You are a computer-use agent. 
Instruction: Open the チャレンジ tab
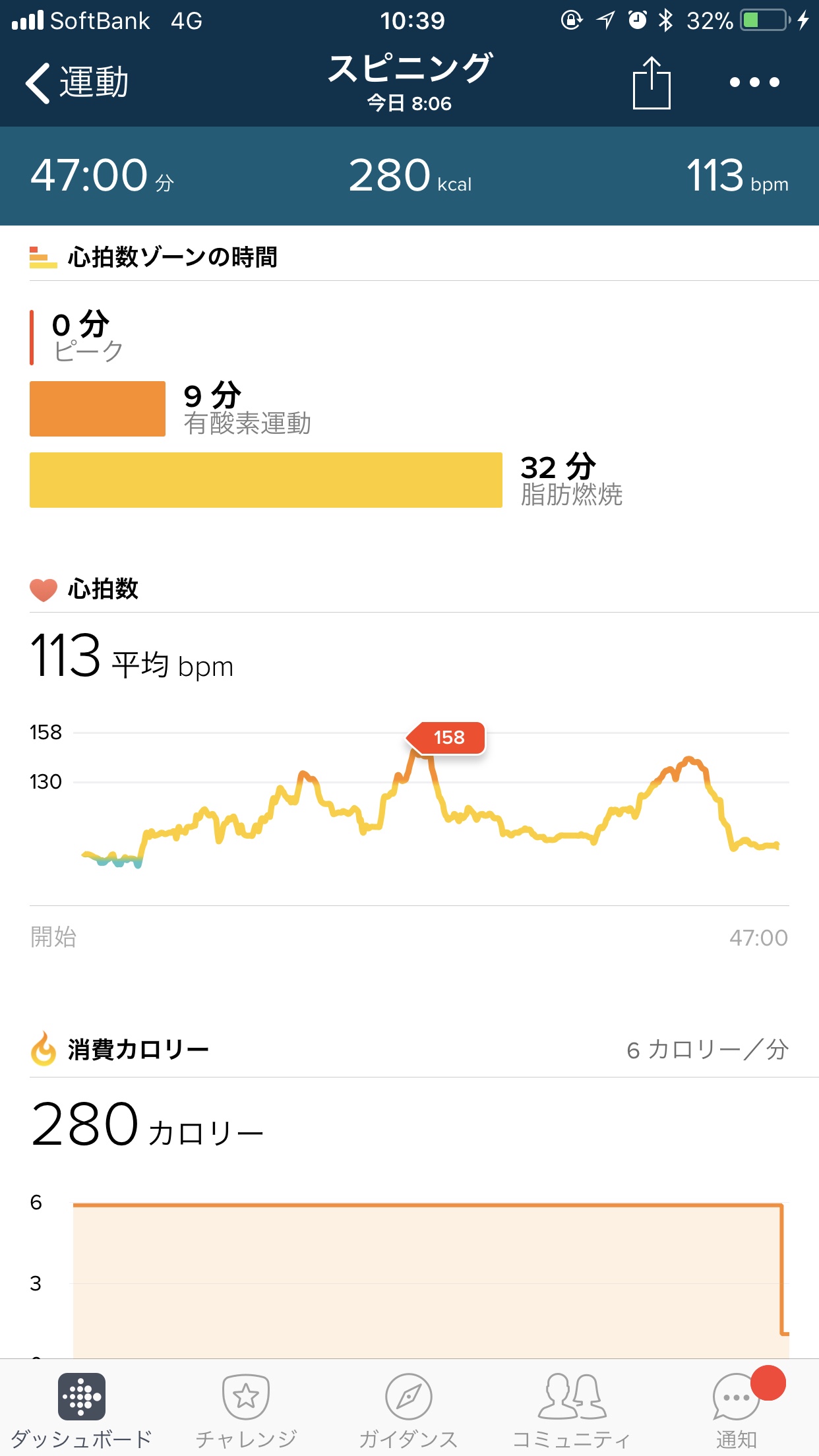tap(246, 1409)
